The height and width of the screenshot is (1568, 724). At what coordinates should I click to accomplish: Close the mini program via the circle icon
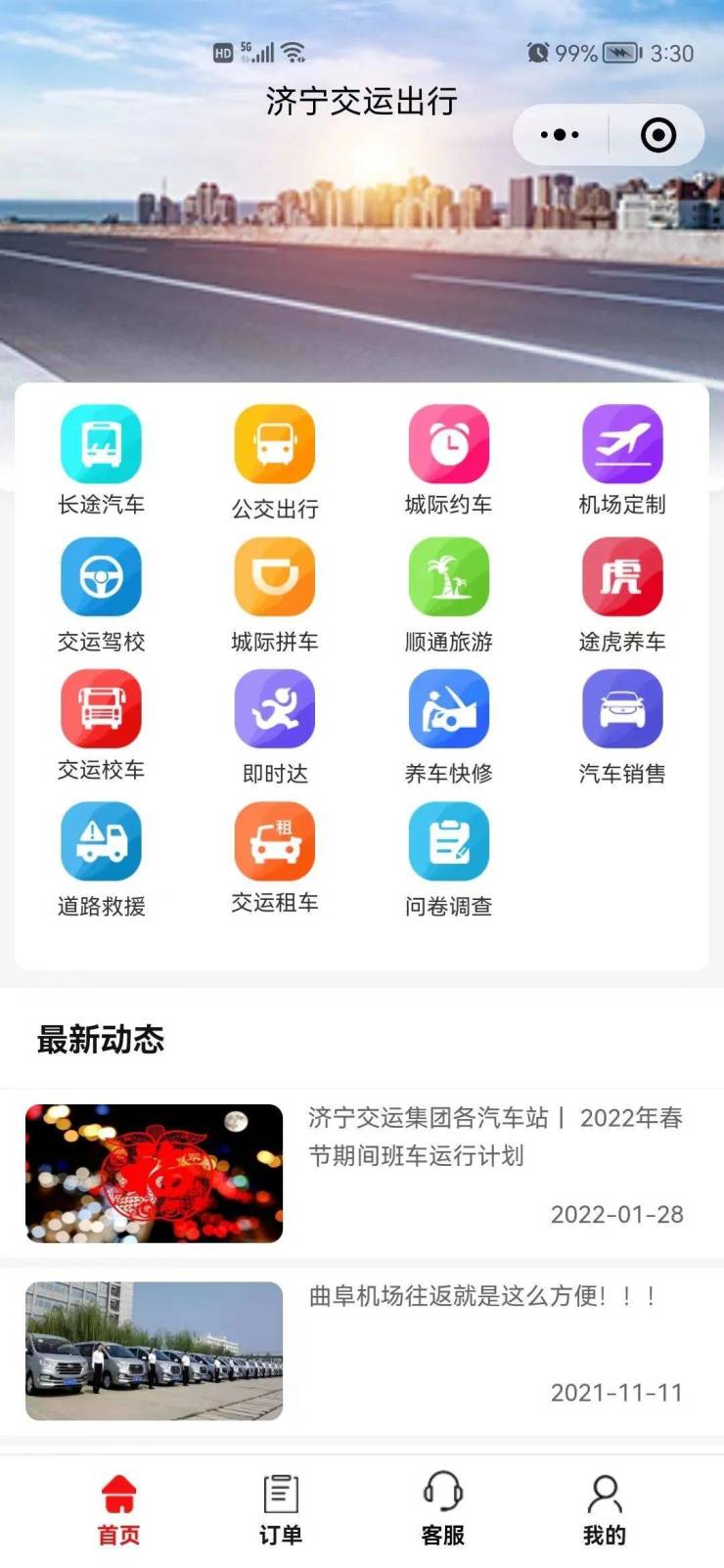pyautogui.click(x=657, y=135)
